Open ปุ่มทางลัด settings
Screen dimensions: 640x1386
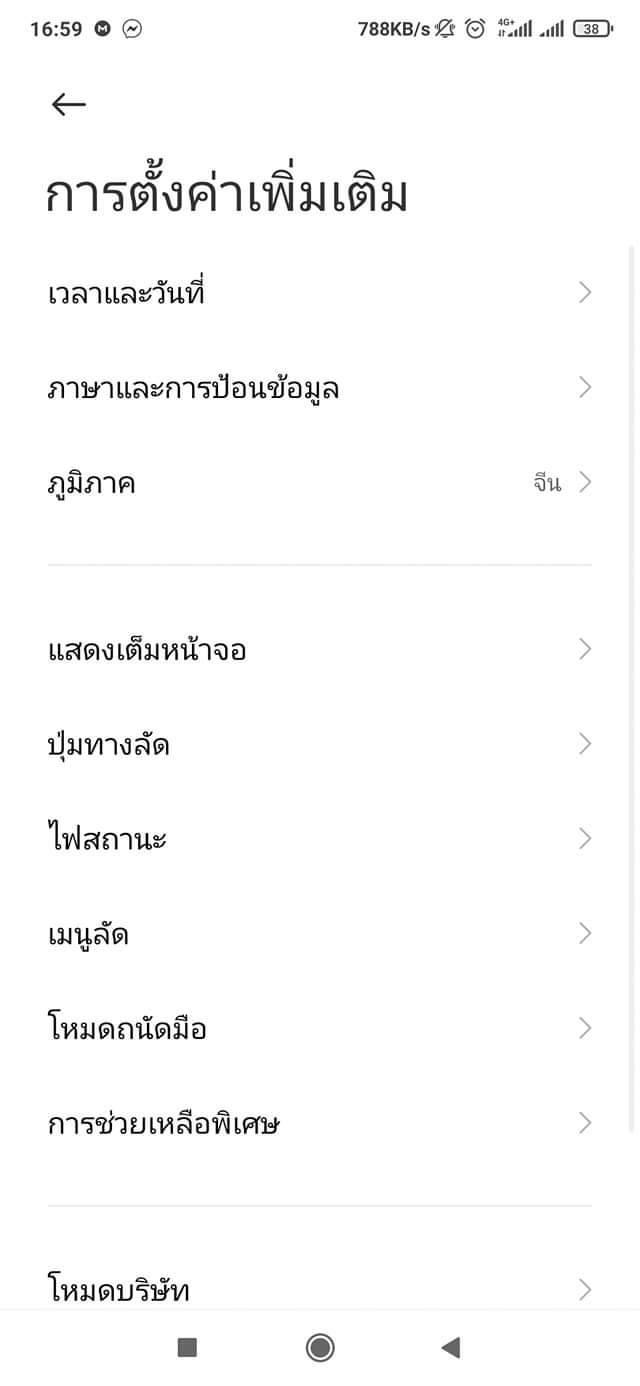click(x=320, y=745)
